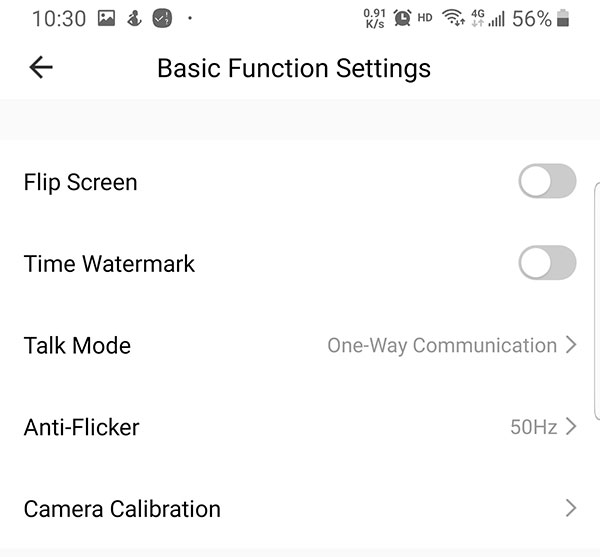600x557 pixels.
Task: Turn on Time Watermark
Action: tap(547, 264)
